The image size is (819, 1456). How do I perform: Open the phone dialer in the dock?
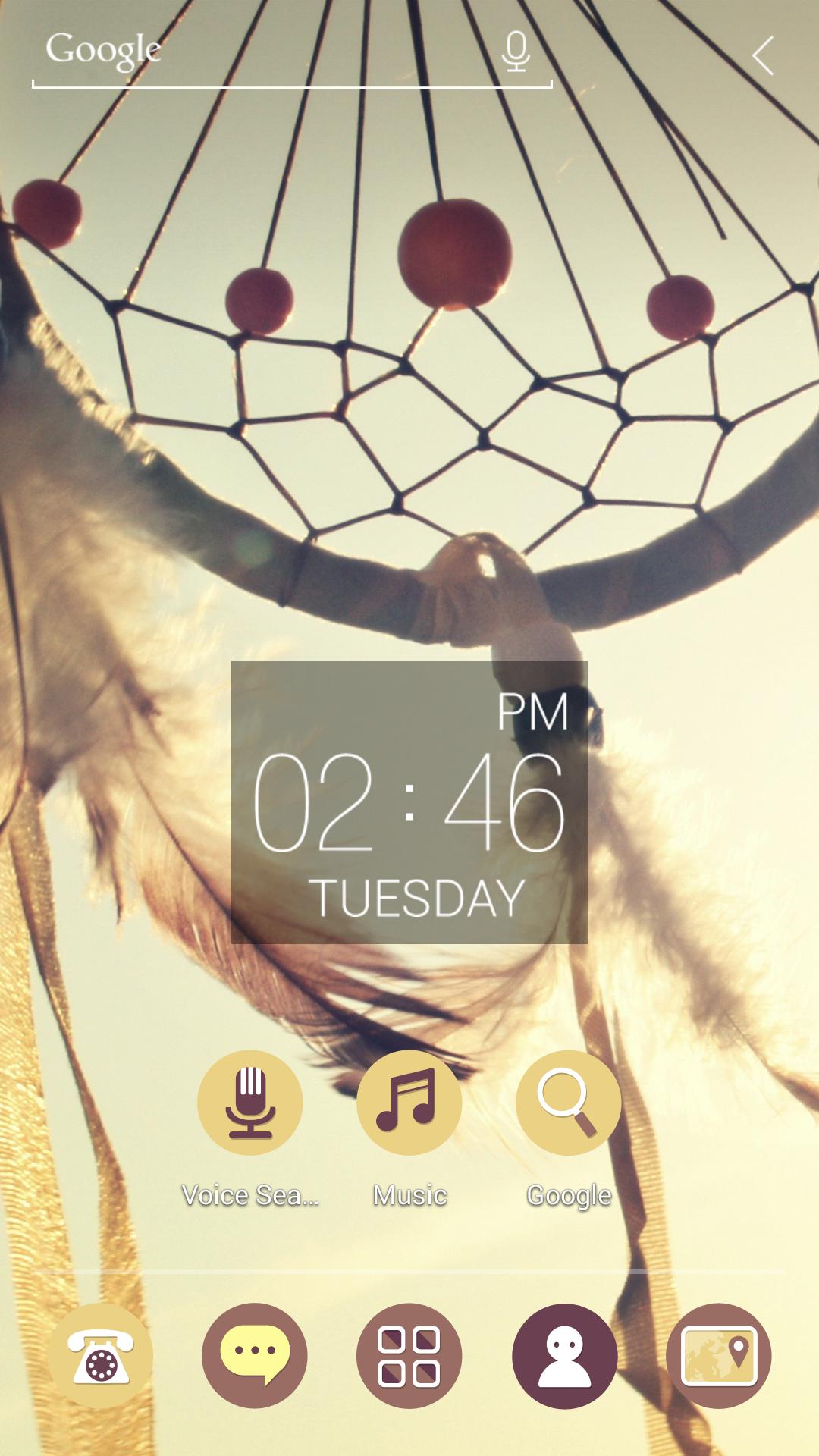[x=100, y=1355]
